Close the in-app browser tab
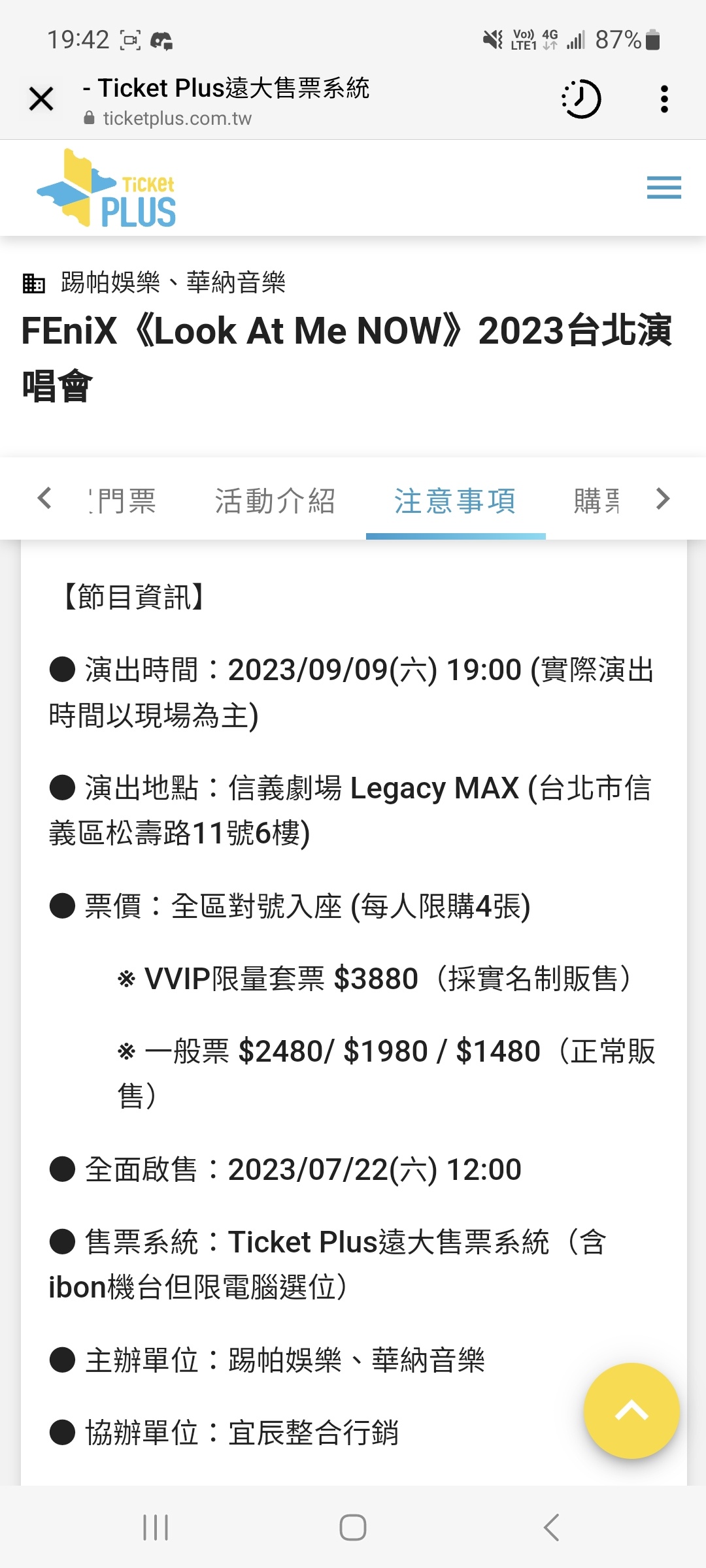706x1568 pixels. [x=41, y=99]
